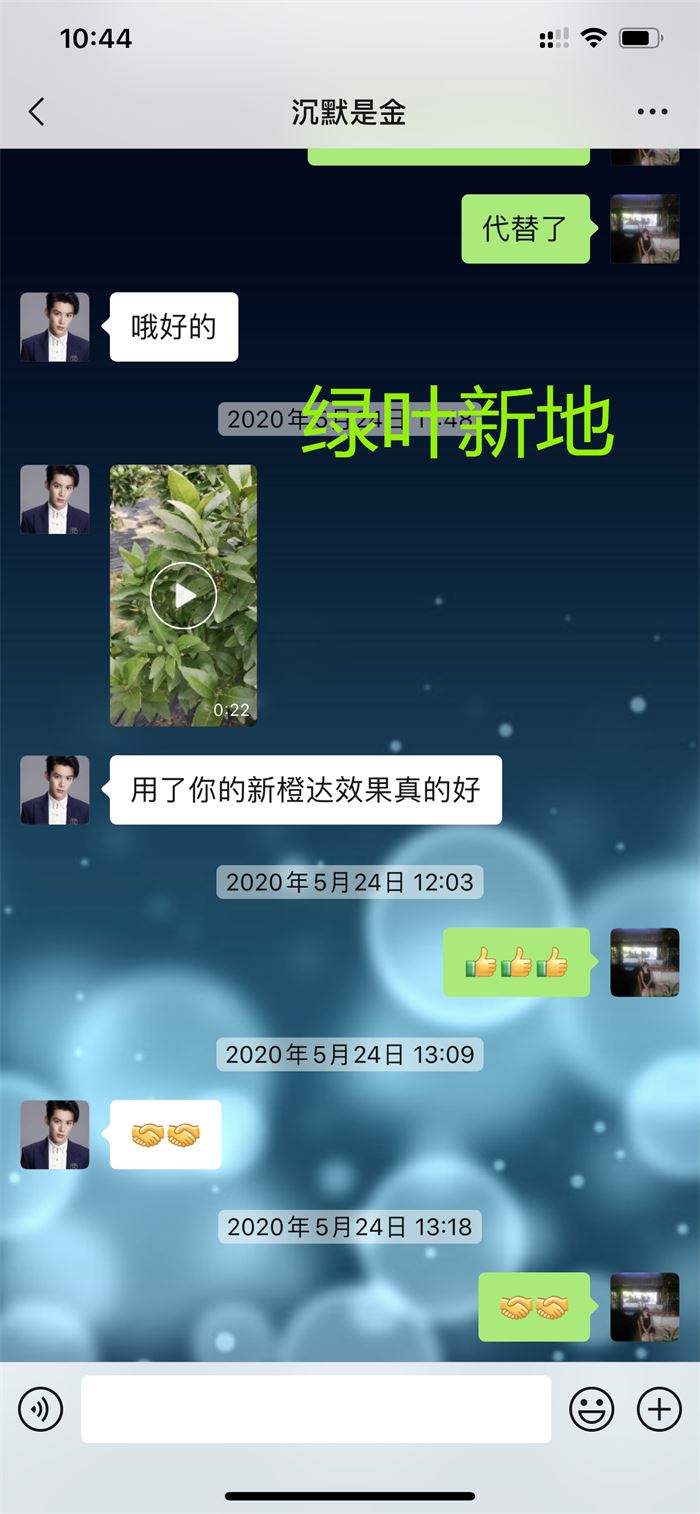Open the contact's avatar beside 哦好的
The image size is (700, 1514).
click(55, 327)
